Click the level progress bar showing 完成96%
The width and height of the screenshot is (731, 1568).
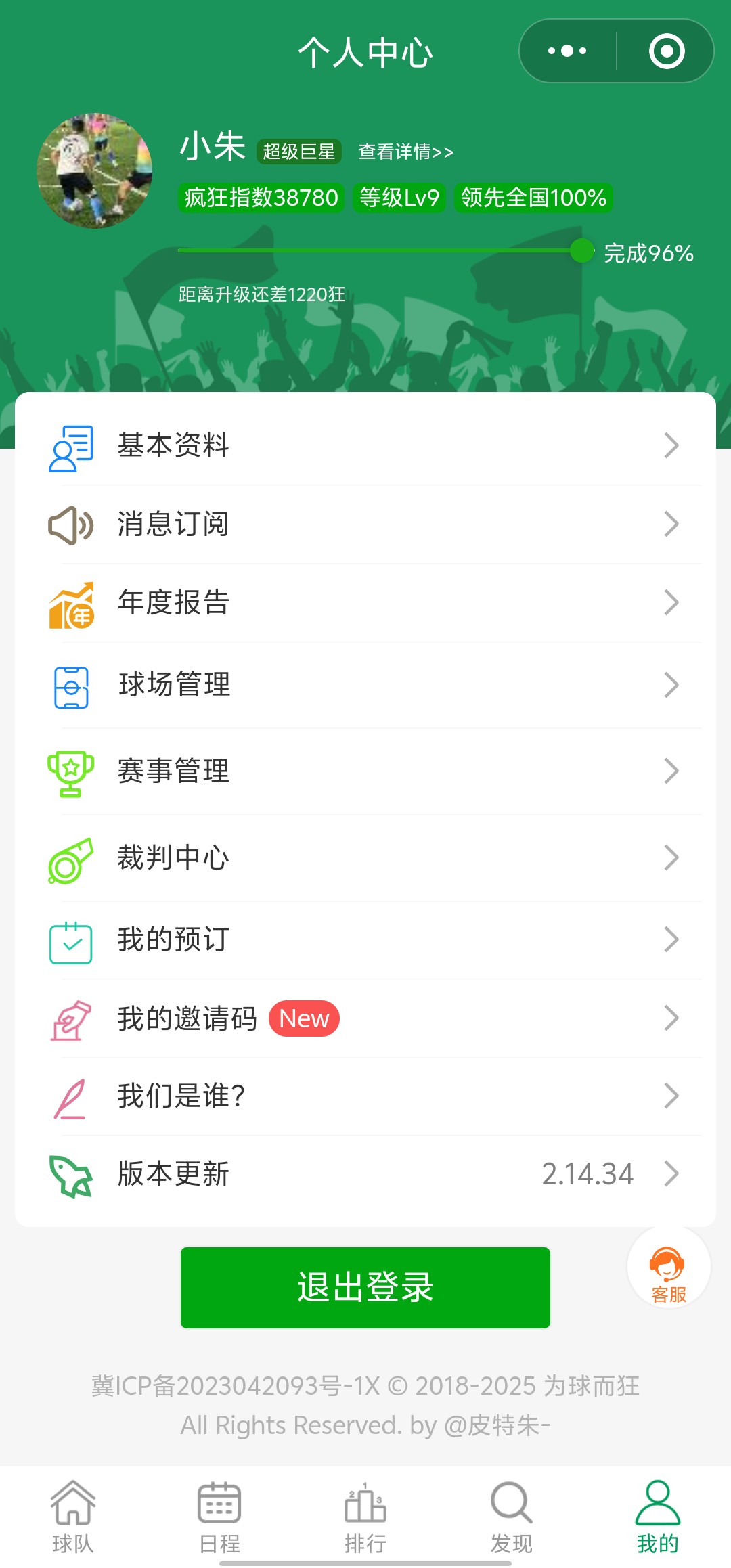point(379,251)
